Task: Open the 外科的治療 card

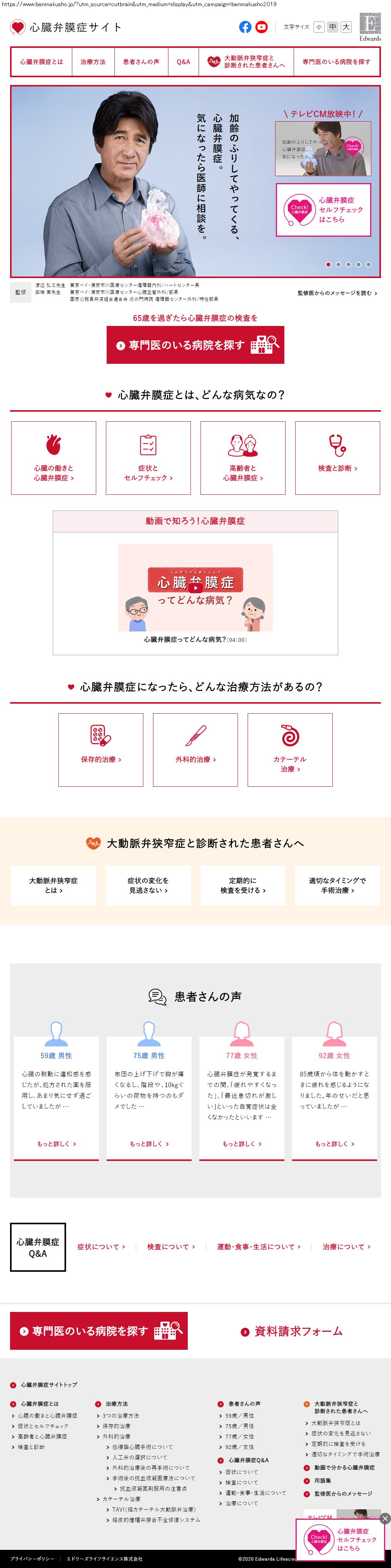Action: pyautogui.click(x=195, y=749)
